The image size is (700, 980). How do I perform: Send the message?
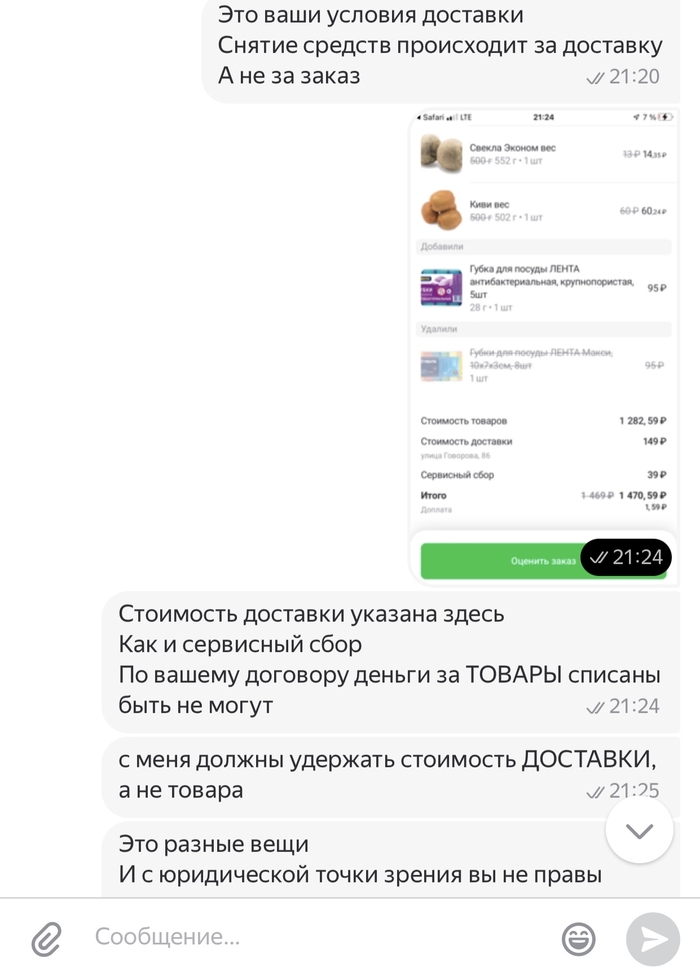pos(652,938)
